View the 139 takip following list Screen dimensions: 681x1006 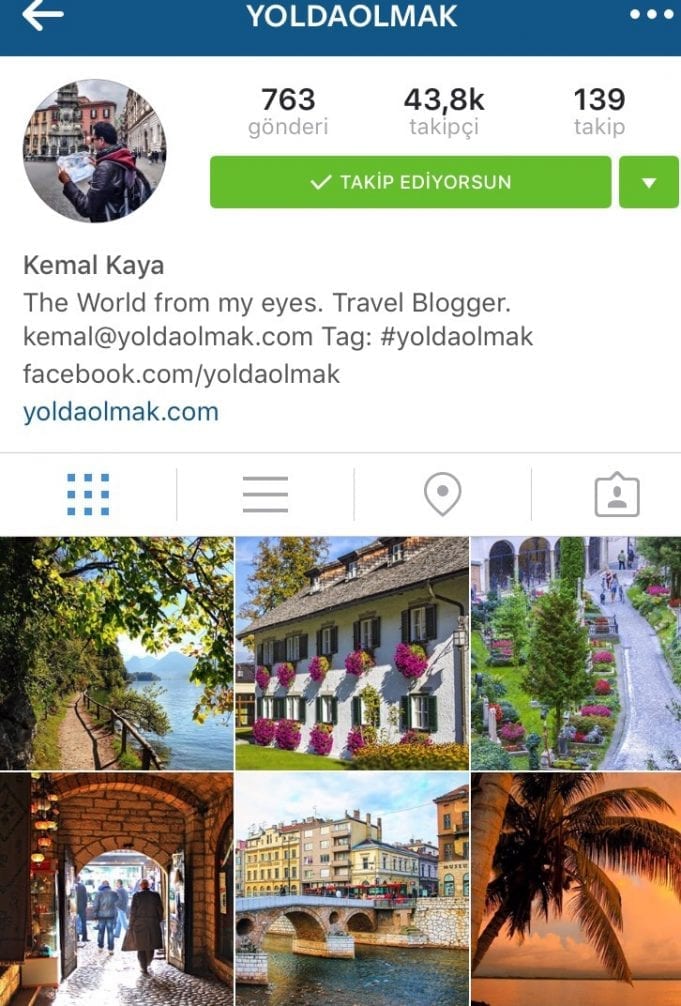pyautogui.click(x=599, y=111)
